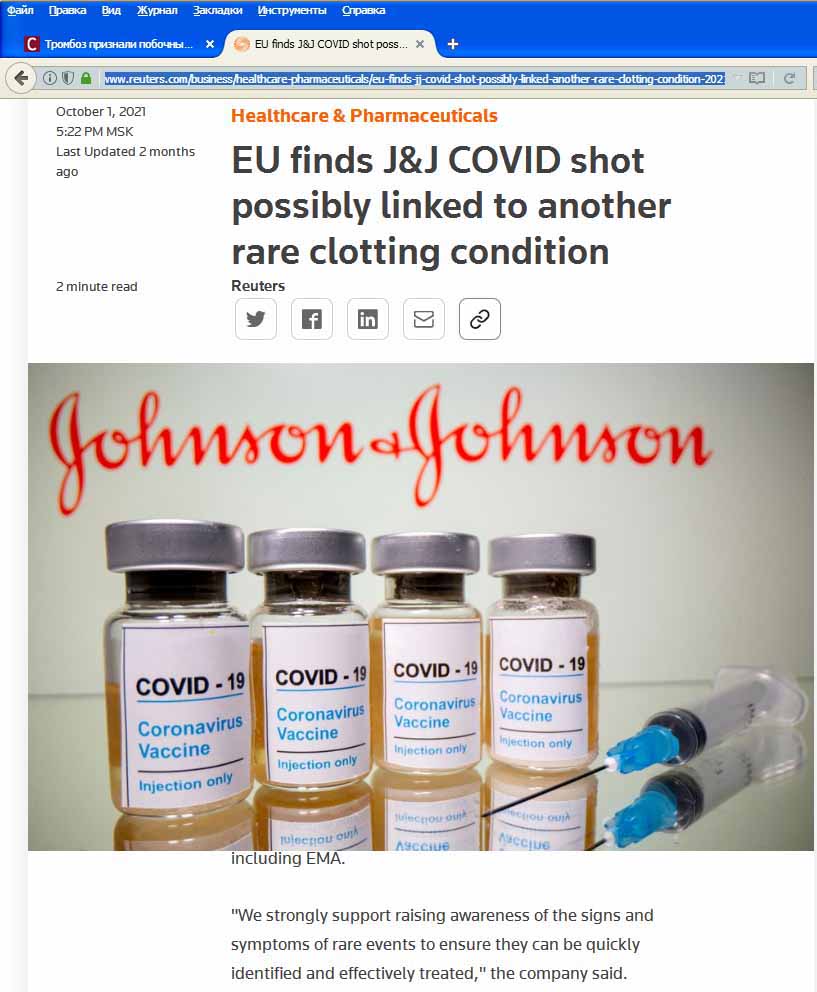
Task: Share the article on LinkedIn
Action: 368,319
